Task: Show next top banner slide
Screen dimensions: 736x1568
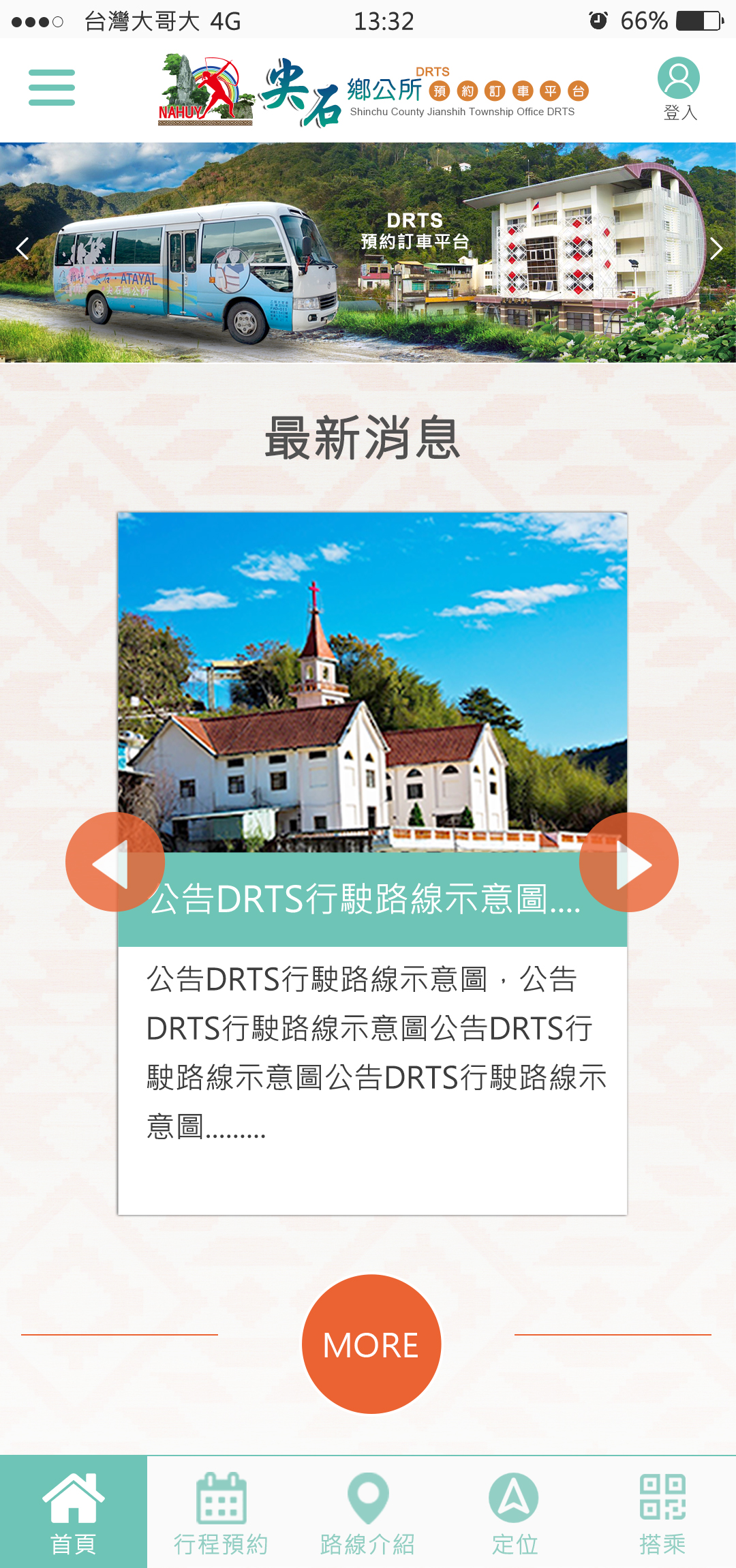Action: pyautogui.click(x=715, y=249)
